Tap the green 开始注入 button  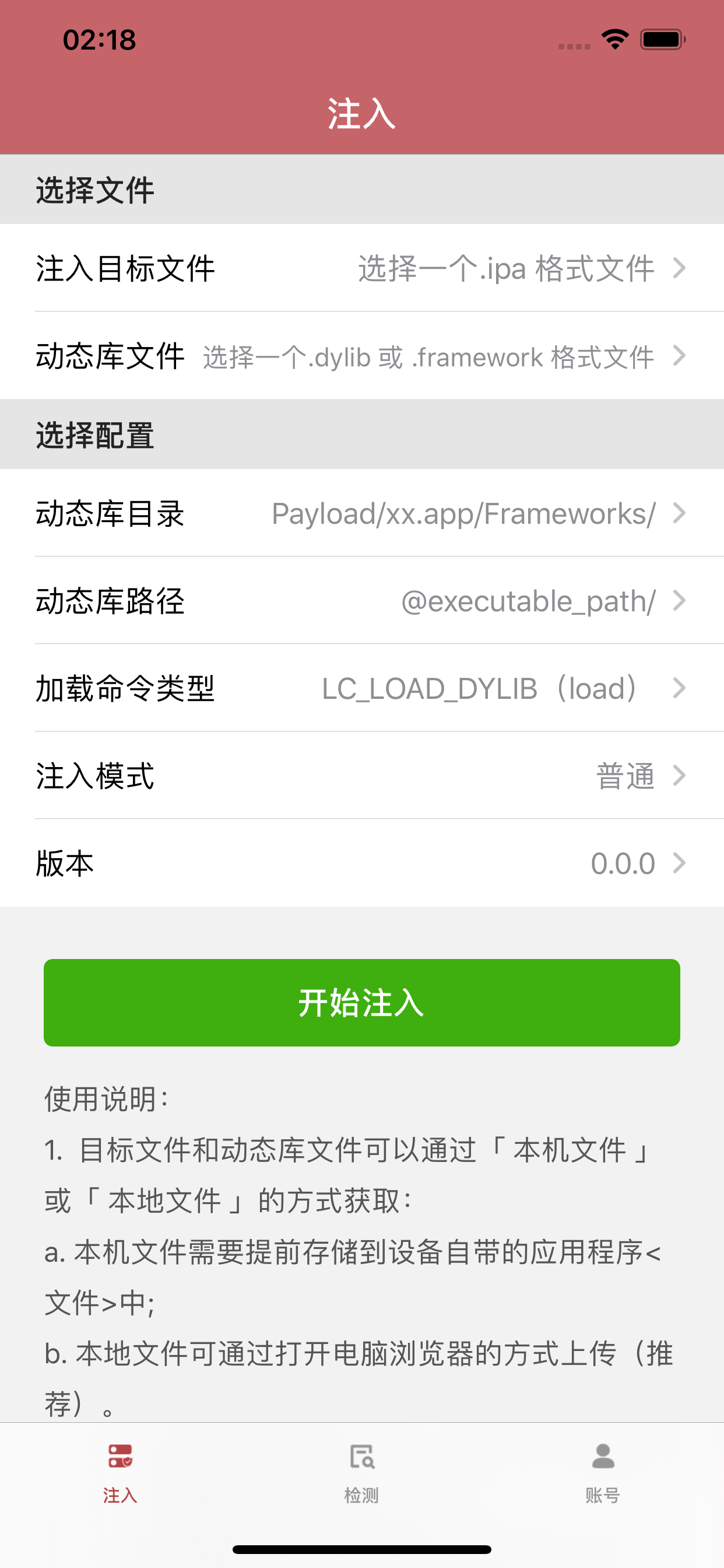(x=362, y=1003)
